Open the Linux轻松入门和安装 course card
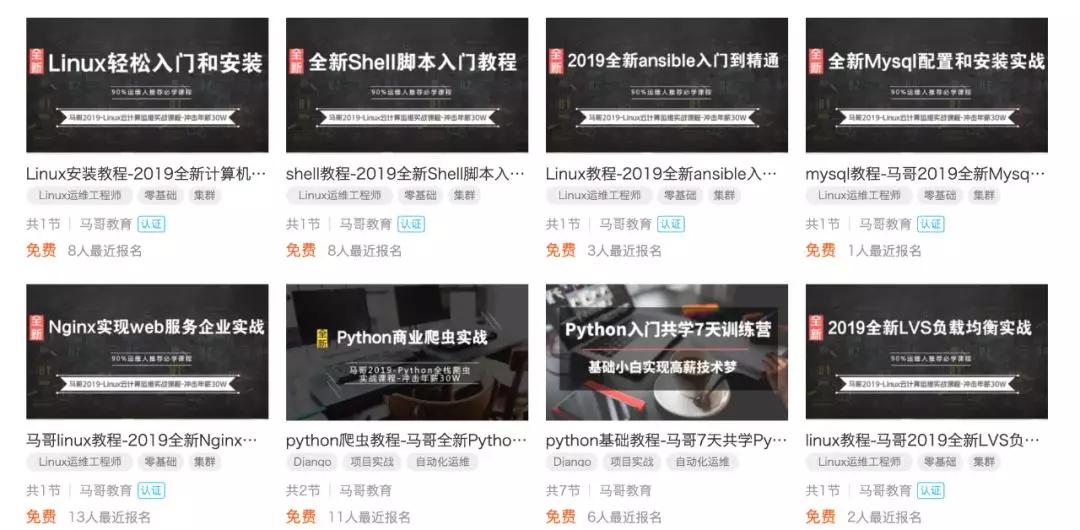Viewport: 1080px width, 530px height. [147, 85]
